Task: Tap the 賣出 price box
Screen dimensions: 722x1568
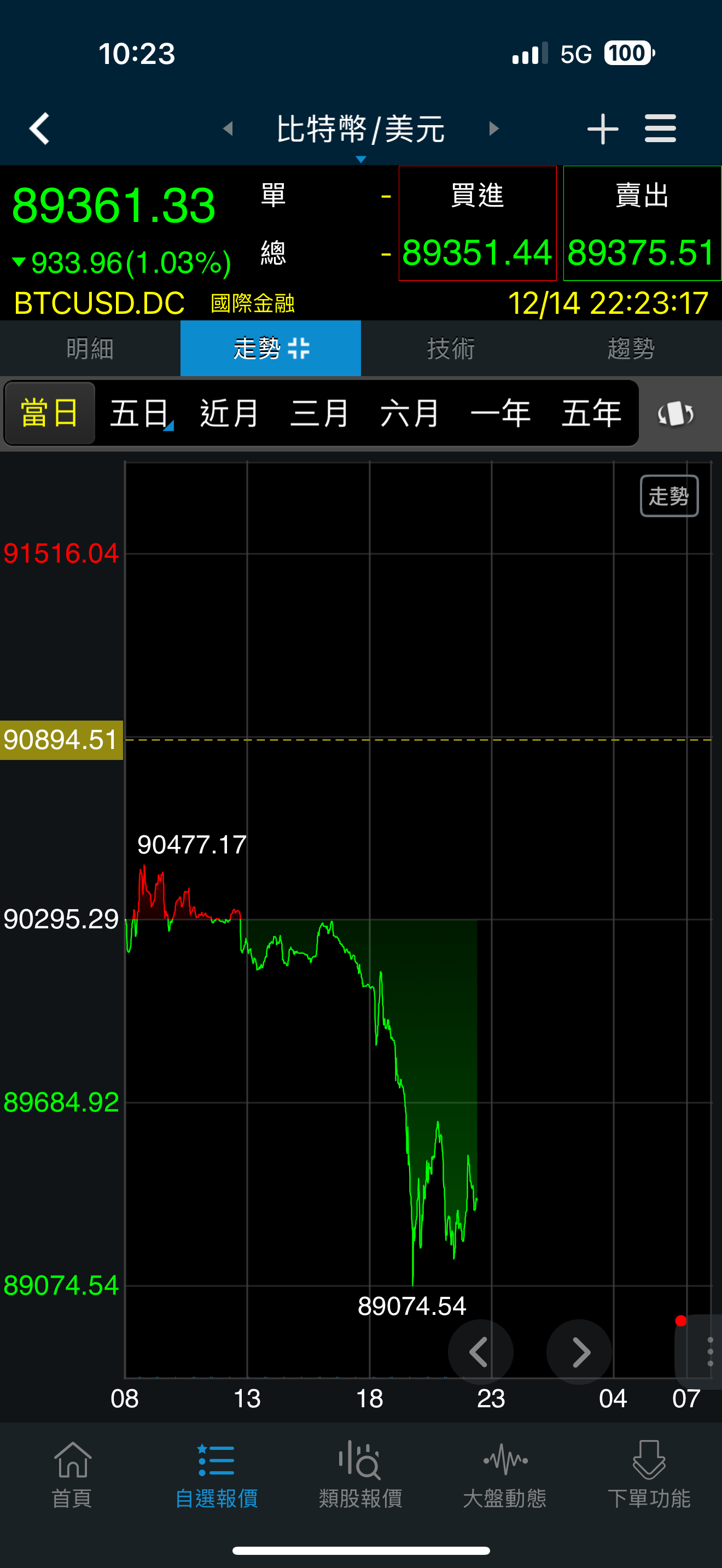Action: [642, 224]
